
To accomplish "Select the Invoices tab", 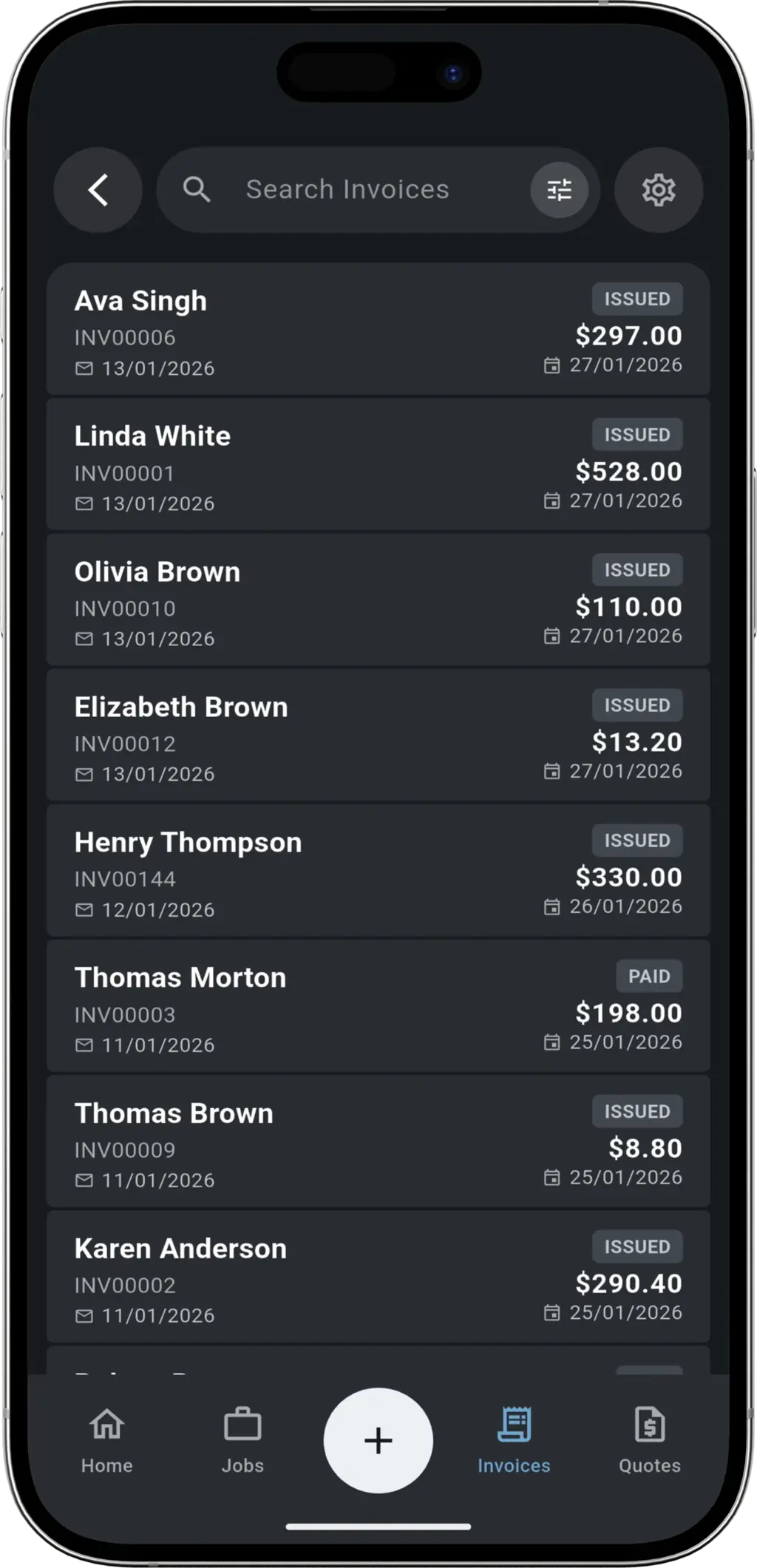I will point(514,1439).
